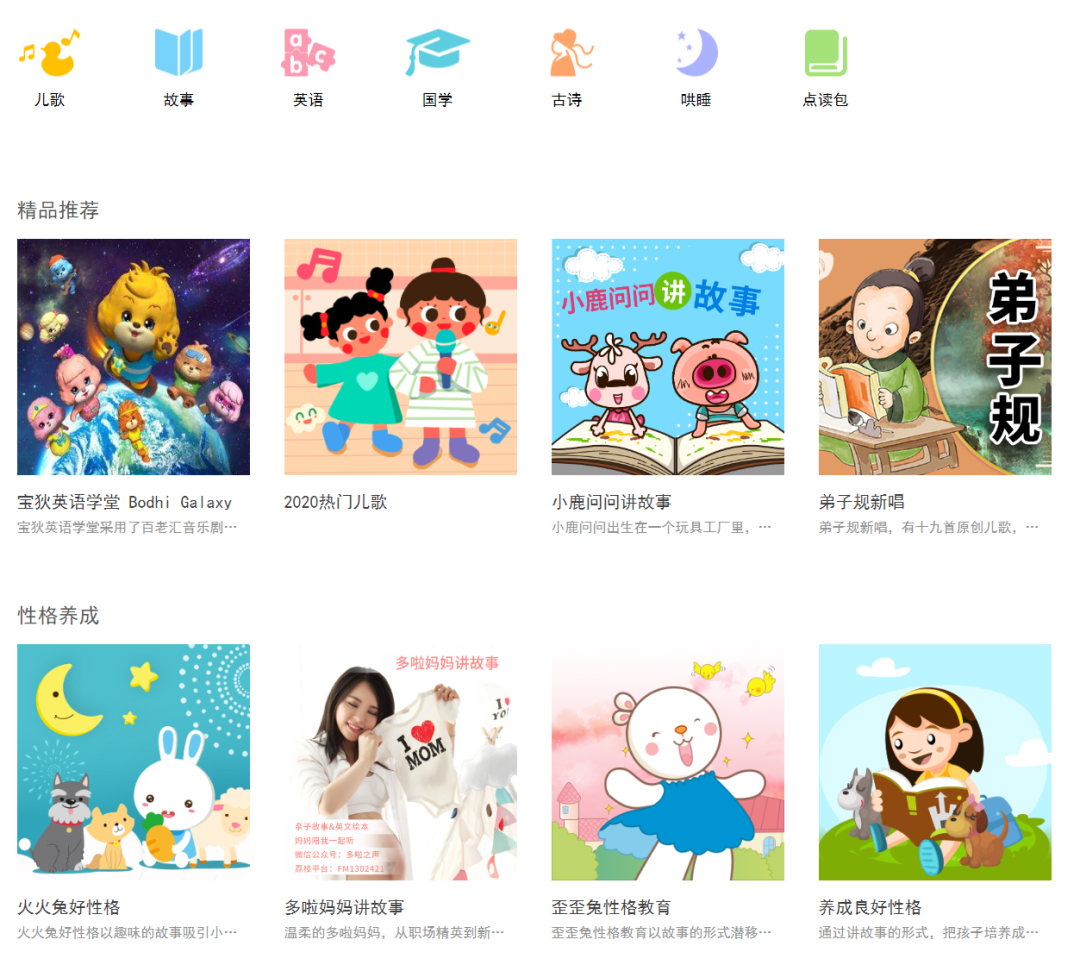View 多啦妈妈讲故事 album
The width and height of the screenshot is (1080, 971).
coord(400,762)
